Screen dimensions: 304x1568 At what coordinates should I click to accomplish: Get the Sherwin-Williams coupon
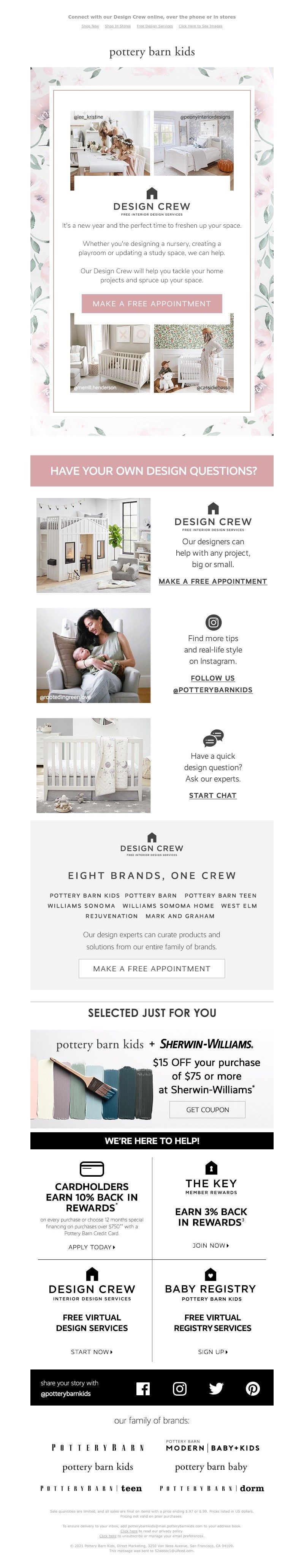click(207, 1109)
